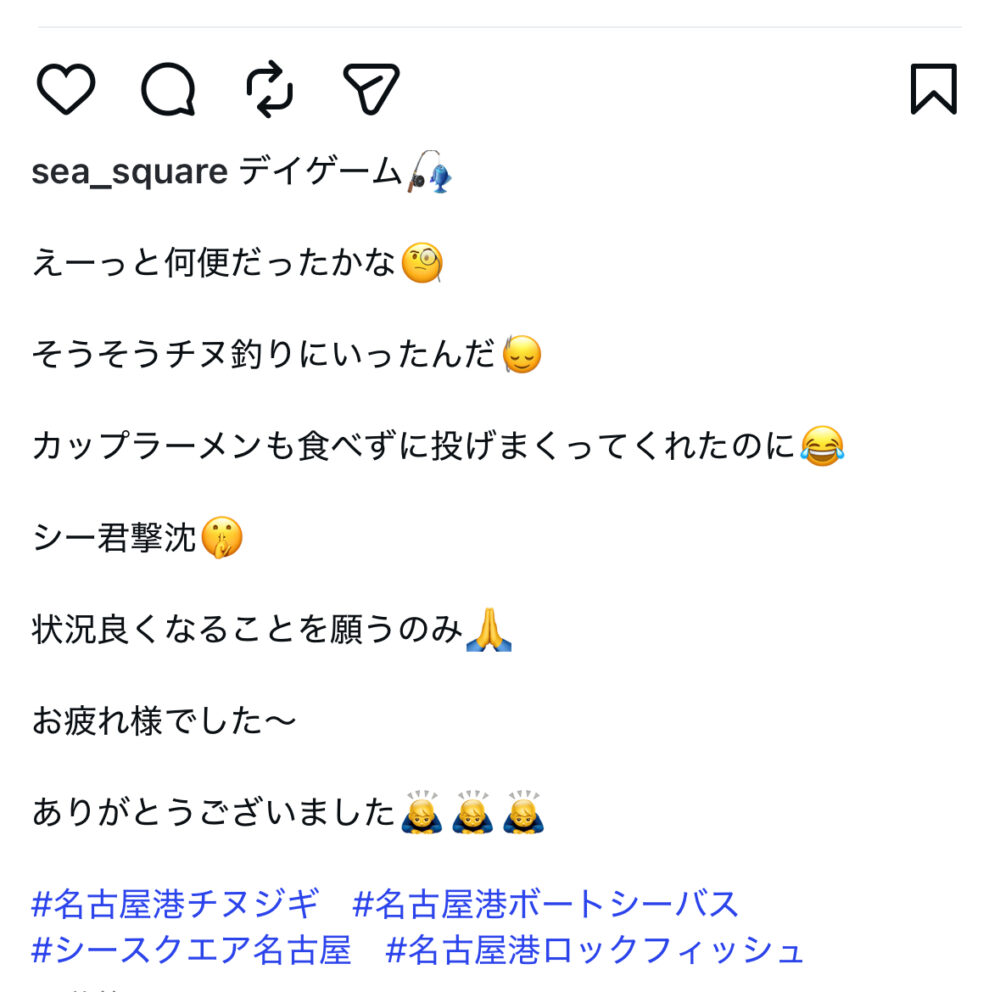Open hashtag #名古屋港チヌジギ

point(175,904)
